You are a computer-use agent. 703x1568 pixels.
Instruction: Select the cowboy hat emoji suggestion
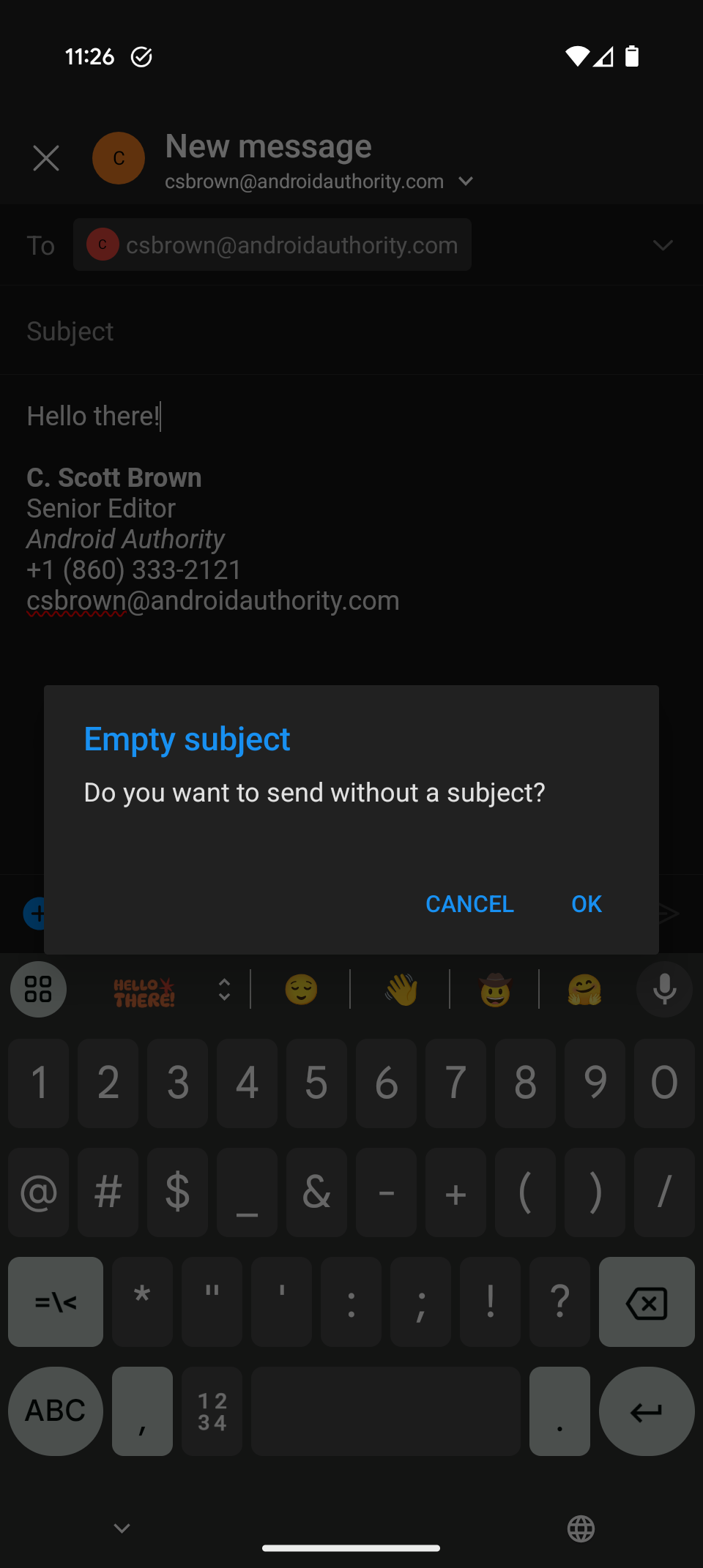pyautogui.click(x=495, y=990)
